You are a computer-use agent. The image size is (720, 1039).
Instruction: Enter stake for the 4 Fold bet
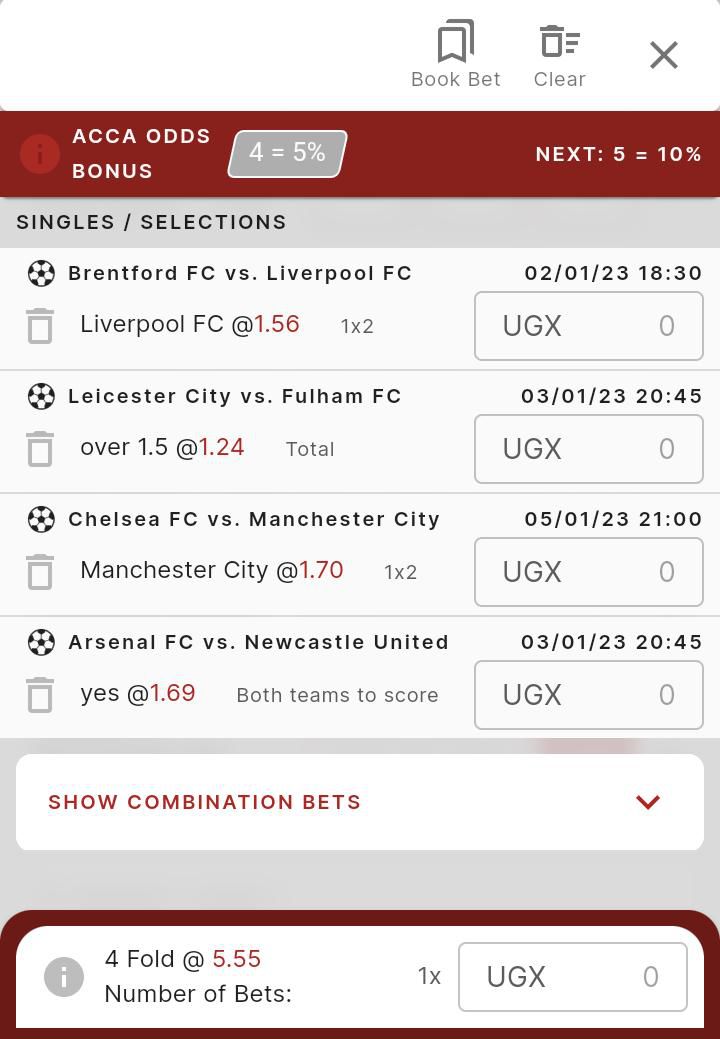click(572, 977)
